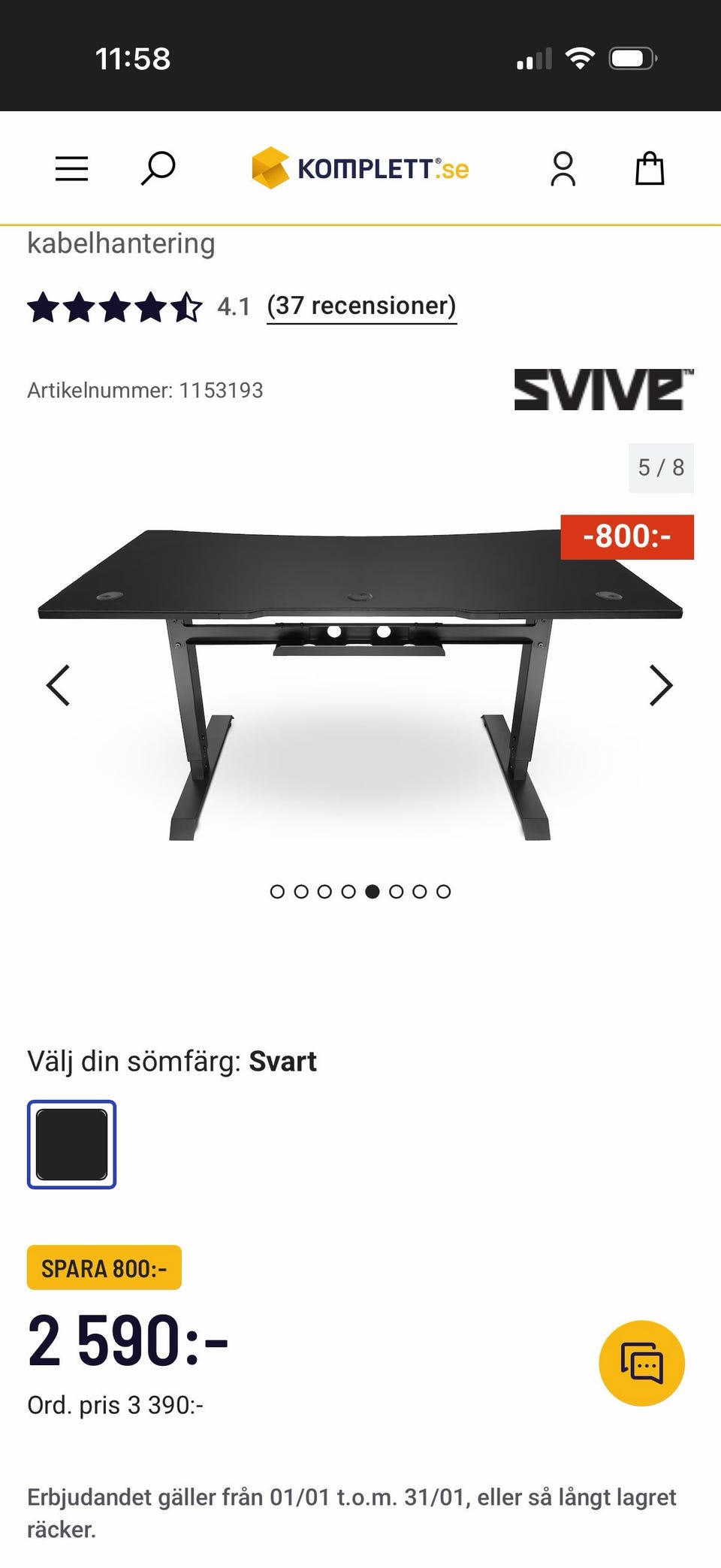Expand to the next product image

pos(660,684)
